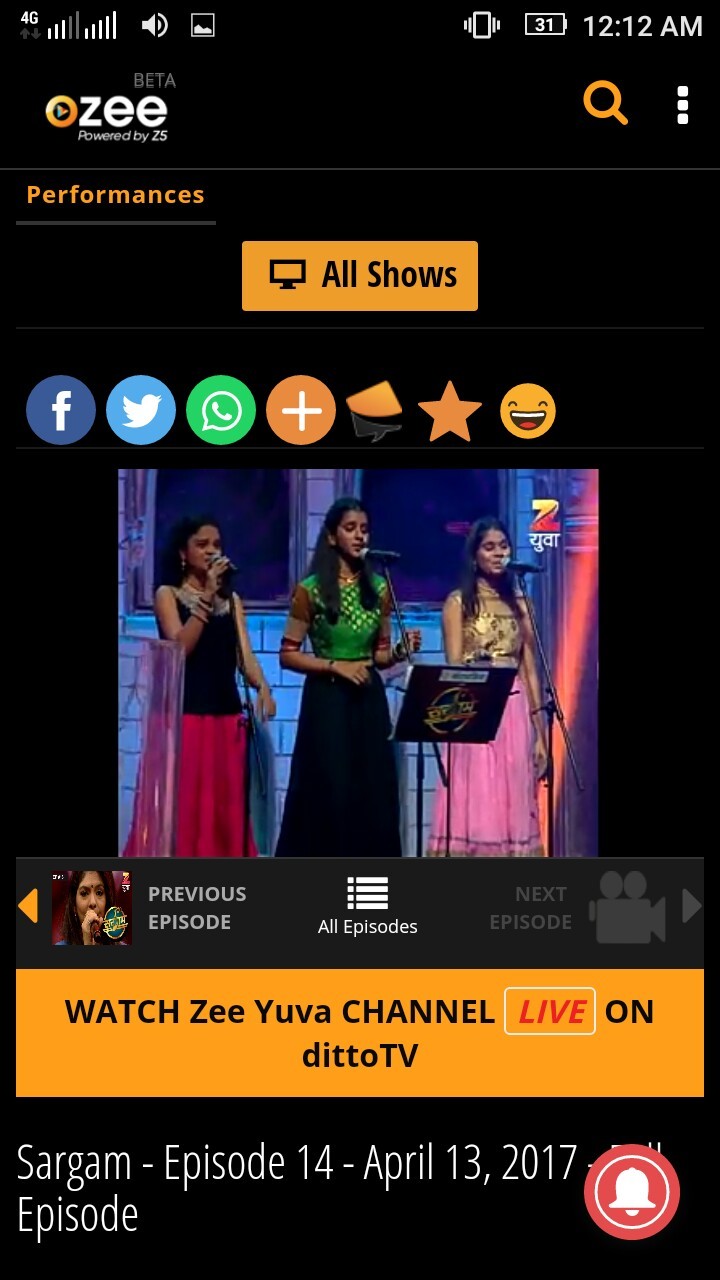Viewport: 720px width, 1280px height.
Task: Open the search icon
Action: (x=605, y=104)
